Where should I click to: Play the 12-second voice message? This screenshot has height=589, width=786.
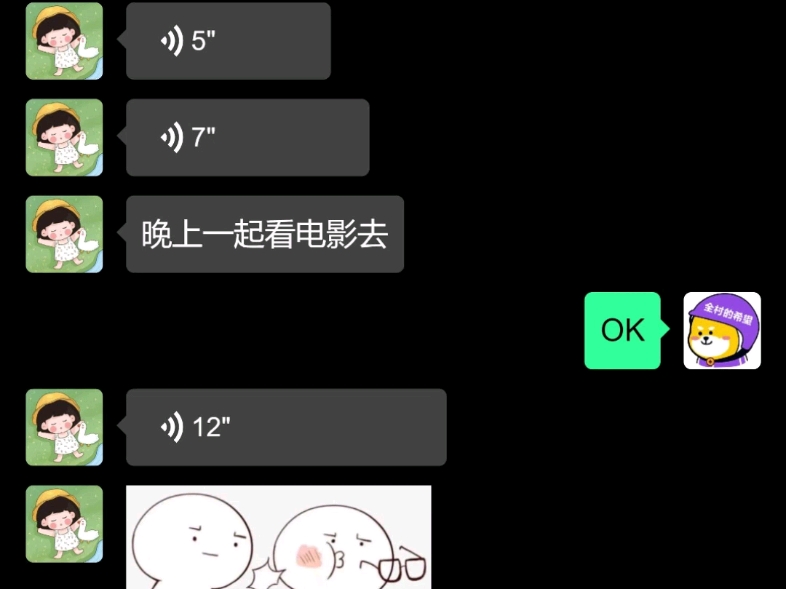click(285, 427)
